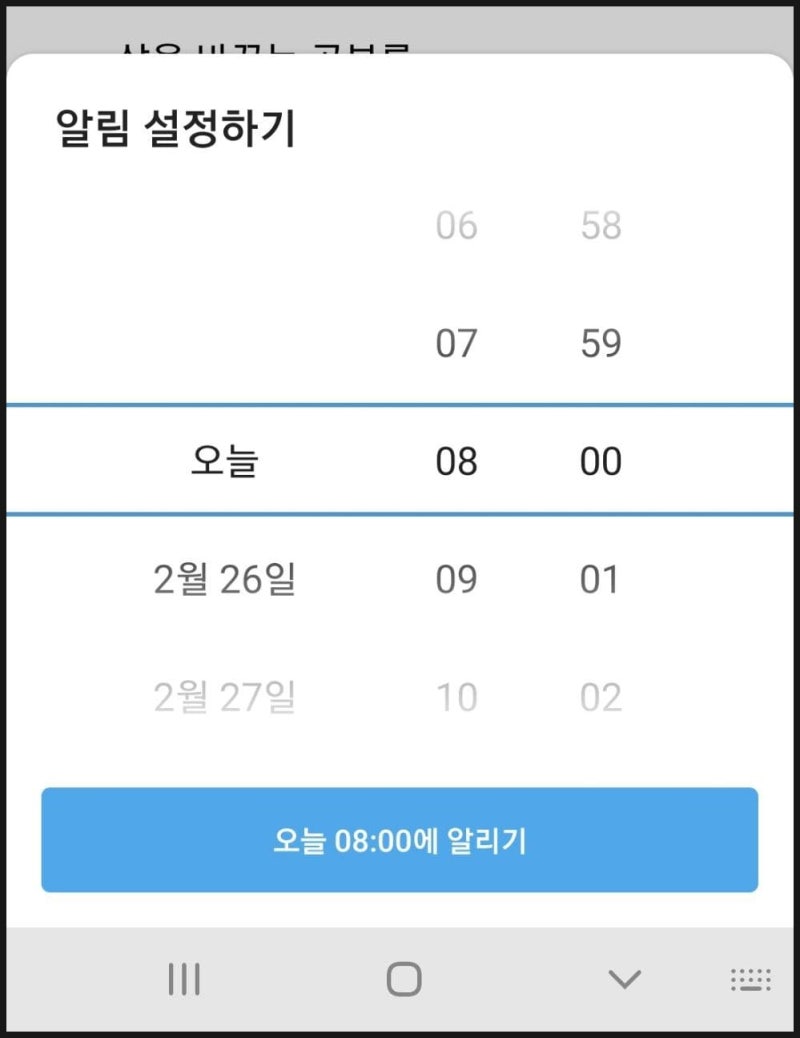800x1038 pixels.
Task: Select minute 01 in minute picker
Action: (x=601, y=579)
